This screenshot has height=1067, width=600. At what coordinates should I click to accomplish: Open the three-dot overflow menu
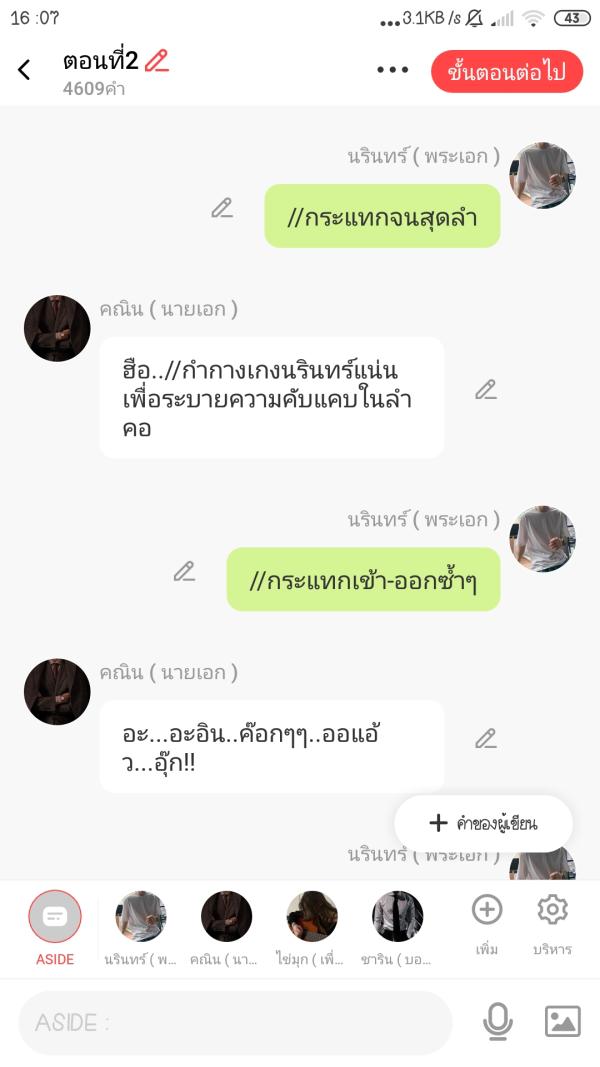pyautogui.click(x=392, y=70)
